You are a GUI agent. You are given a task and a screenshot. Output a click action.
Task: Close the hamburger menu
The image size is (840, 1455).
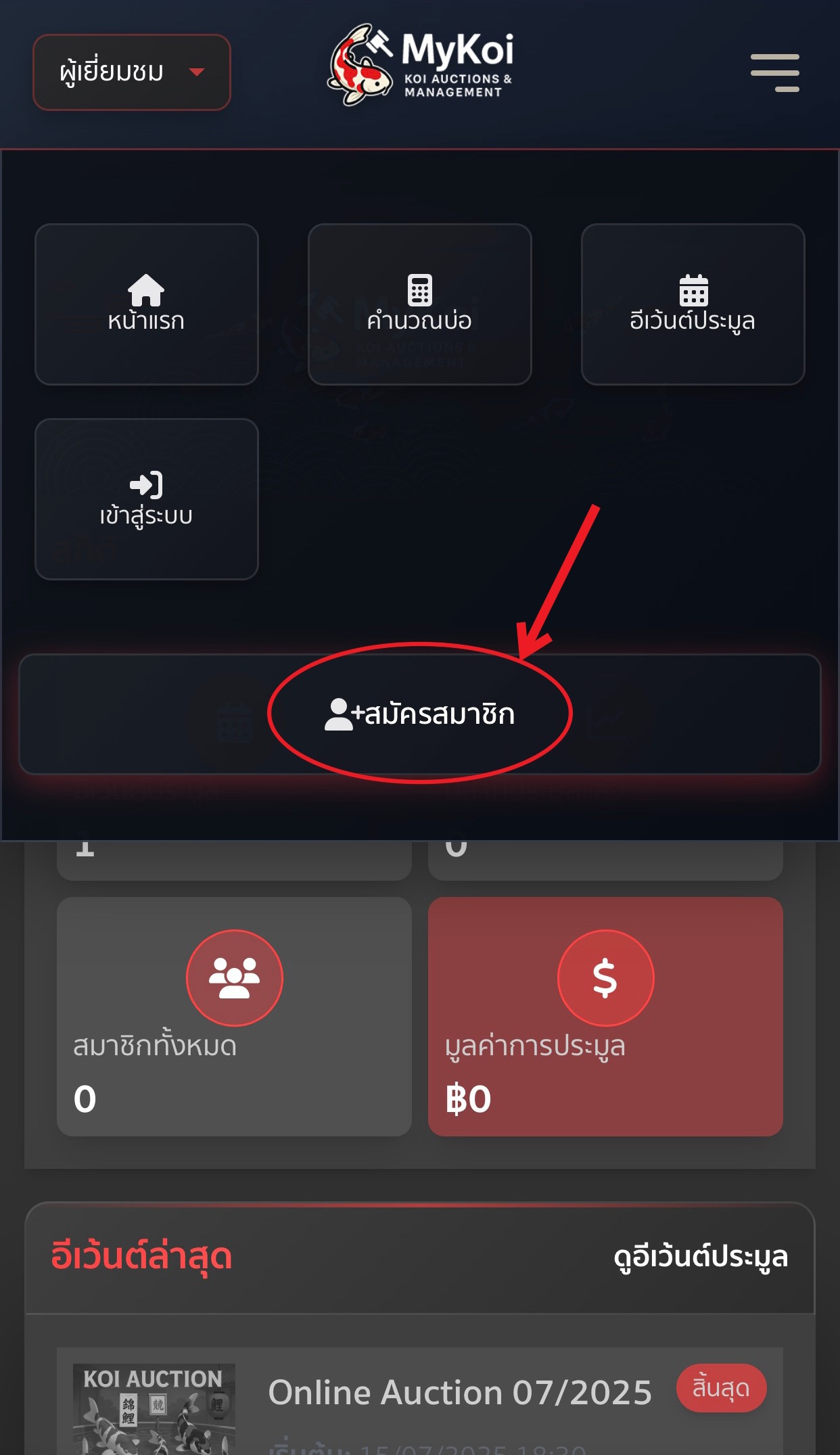tap(774, 72)
